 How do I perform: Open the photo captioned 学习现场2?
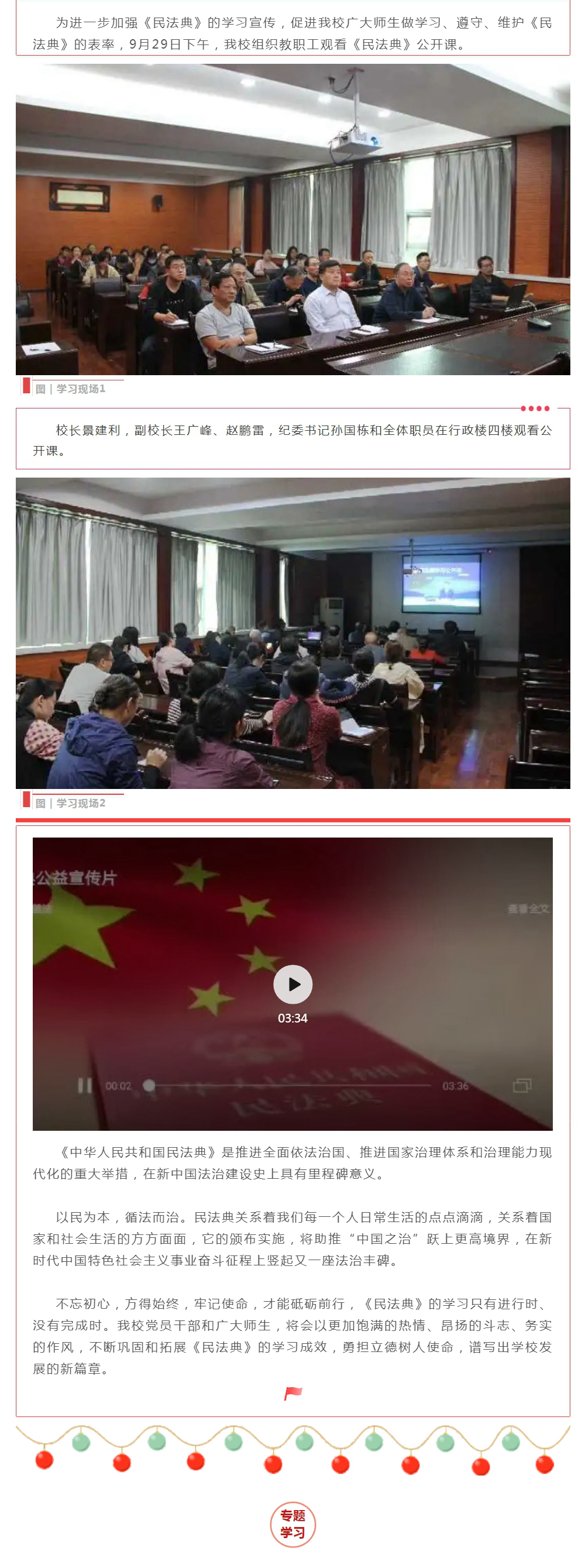click(x=292, y=633)
